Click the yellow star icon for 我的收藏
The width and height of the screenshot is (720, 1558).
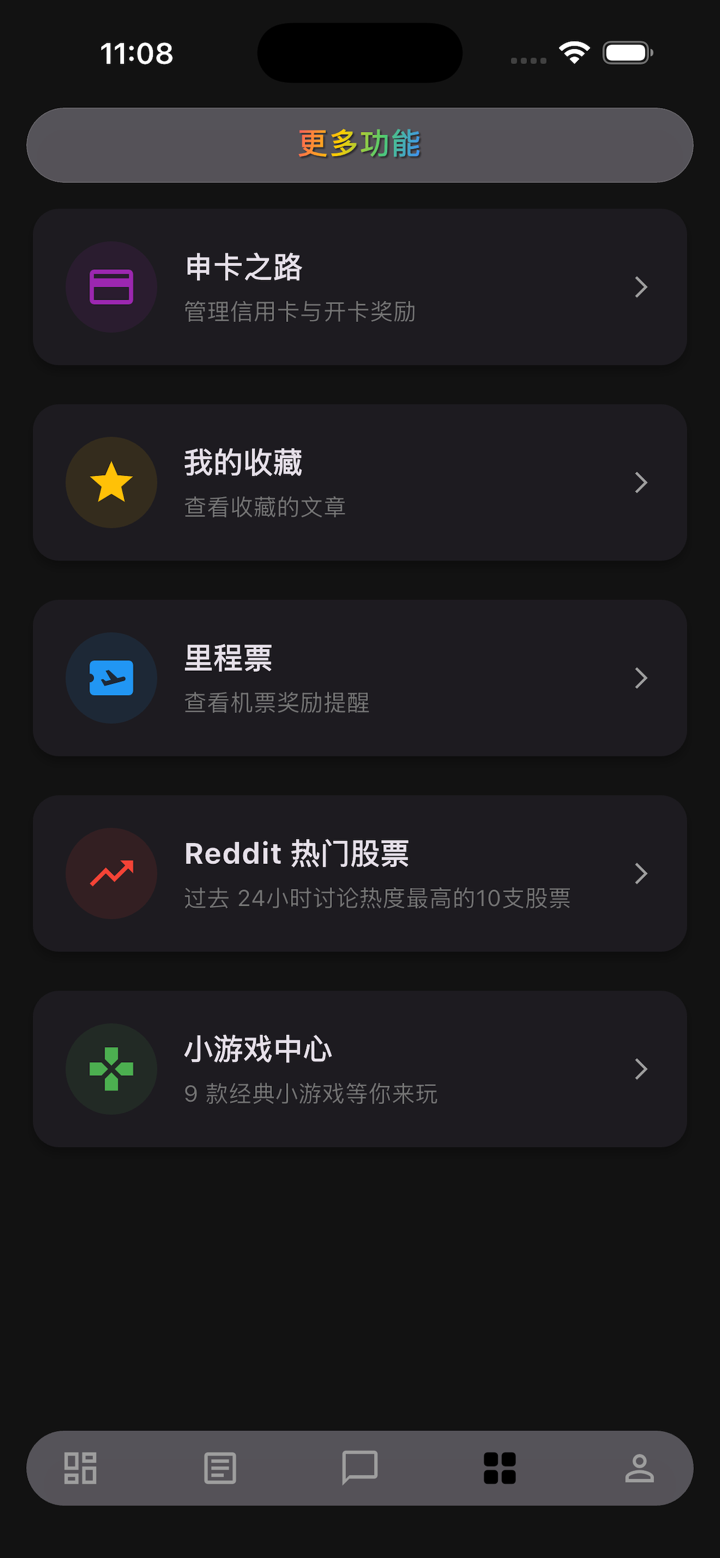tap(111, 482)
